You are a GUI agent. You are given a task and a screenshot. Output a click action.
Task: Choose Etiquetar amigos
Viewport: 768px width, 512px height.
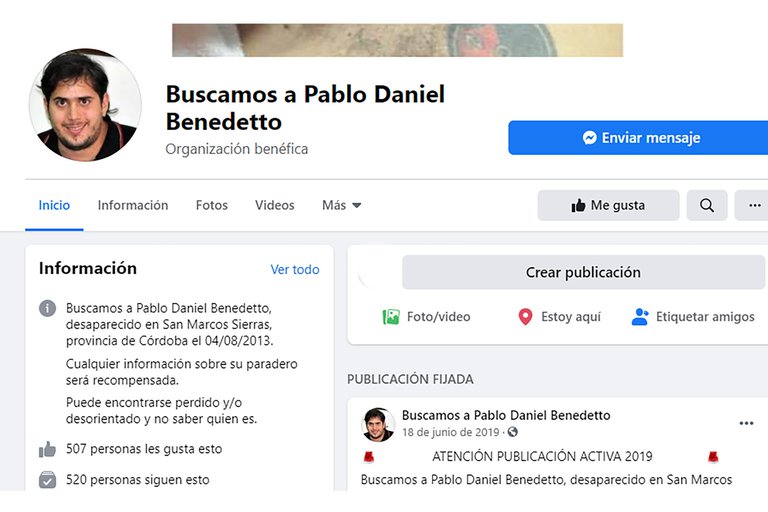[x=693, y=317]
